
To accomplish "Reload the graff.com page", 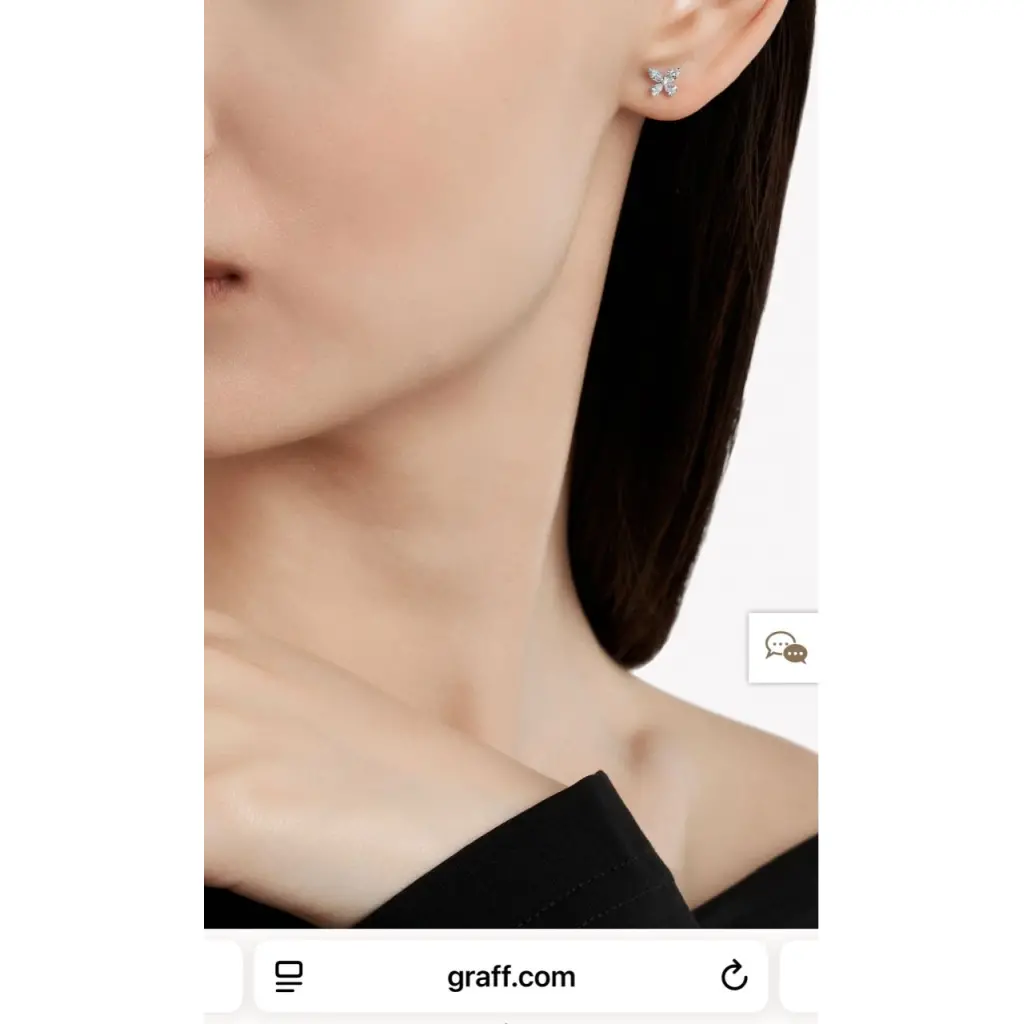I will click(x=734, y=976).
